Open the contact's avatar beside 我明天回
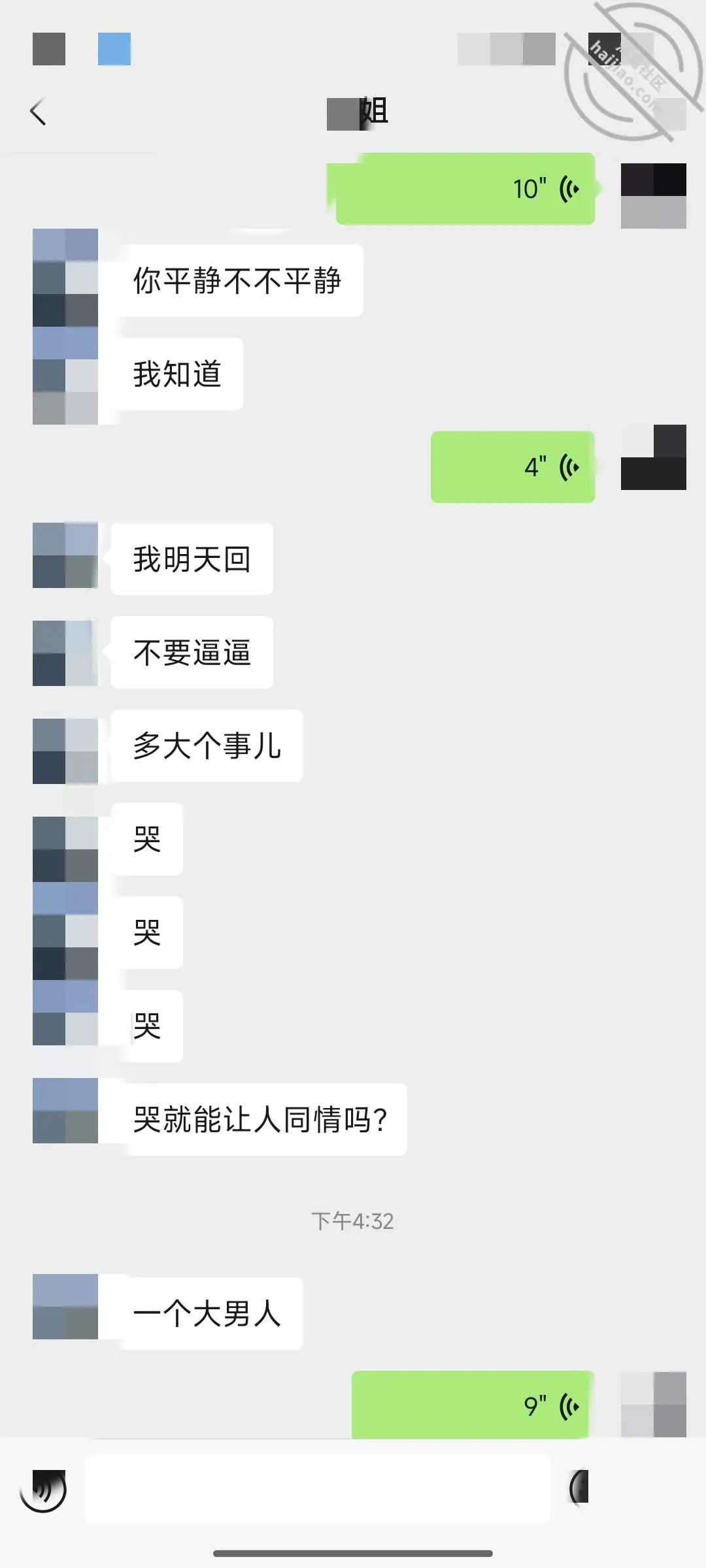Screen dimensions: 706x1568 pos(65,555)
